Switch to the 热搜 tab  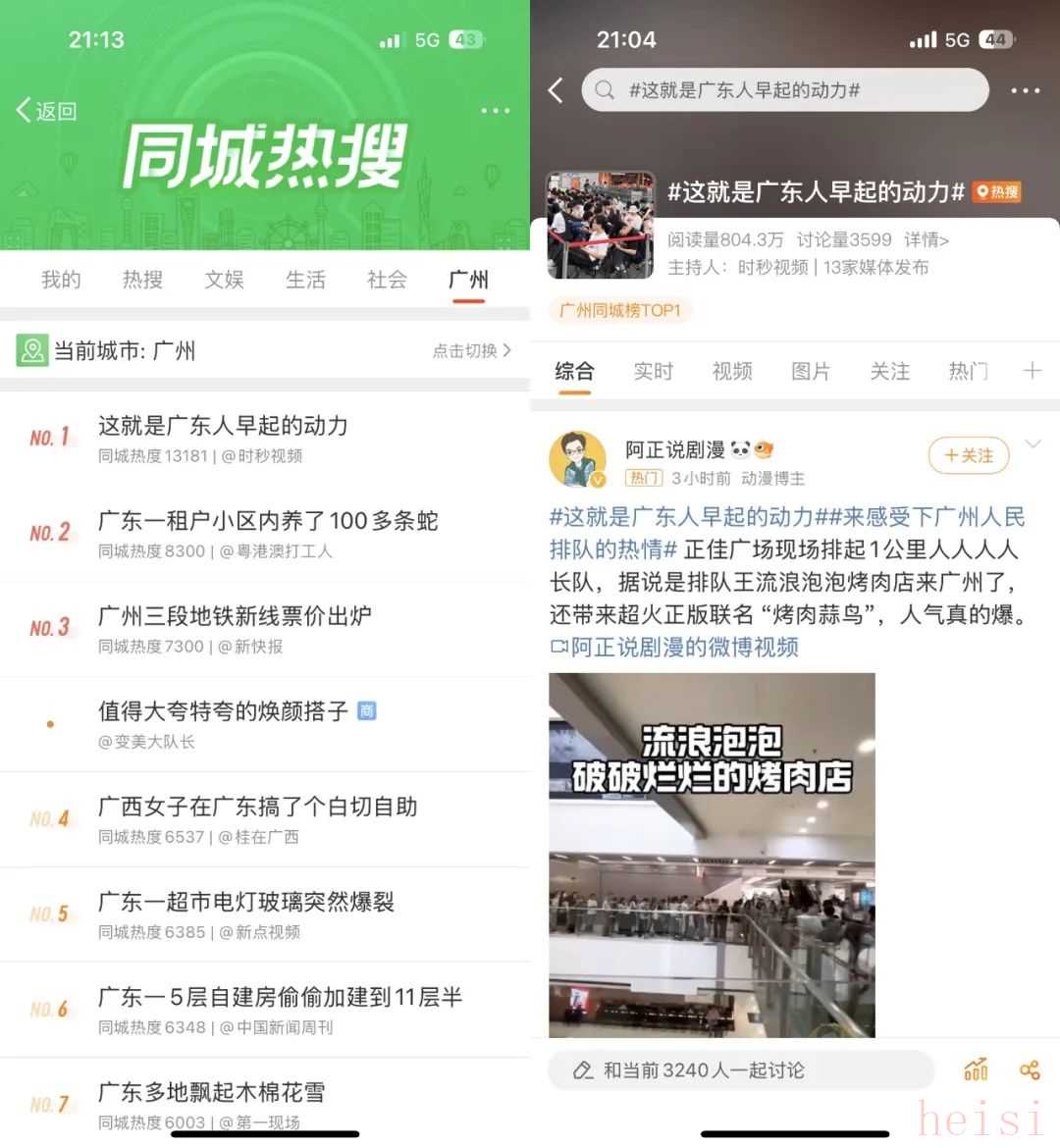click(142, 280)
